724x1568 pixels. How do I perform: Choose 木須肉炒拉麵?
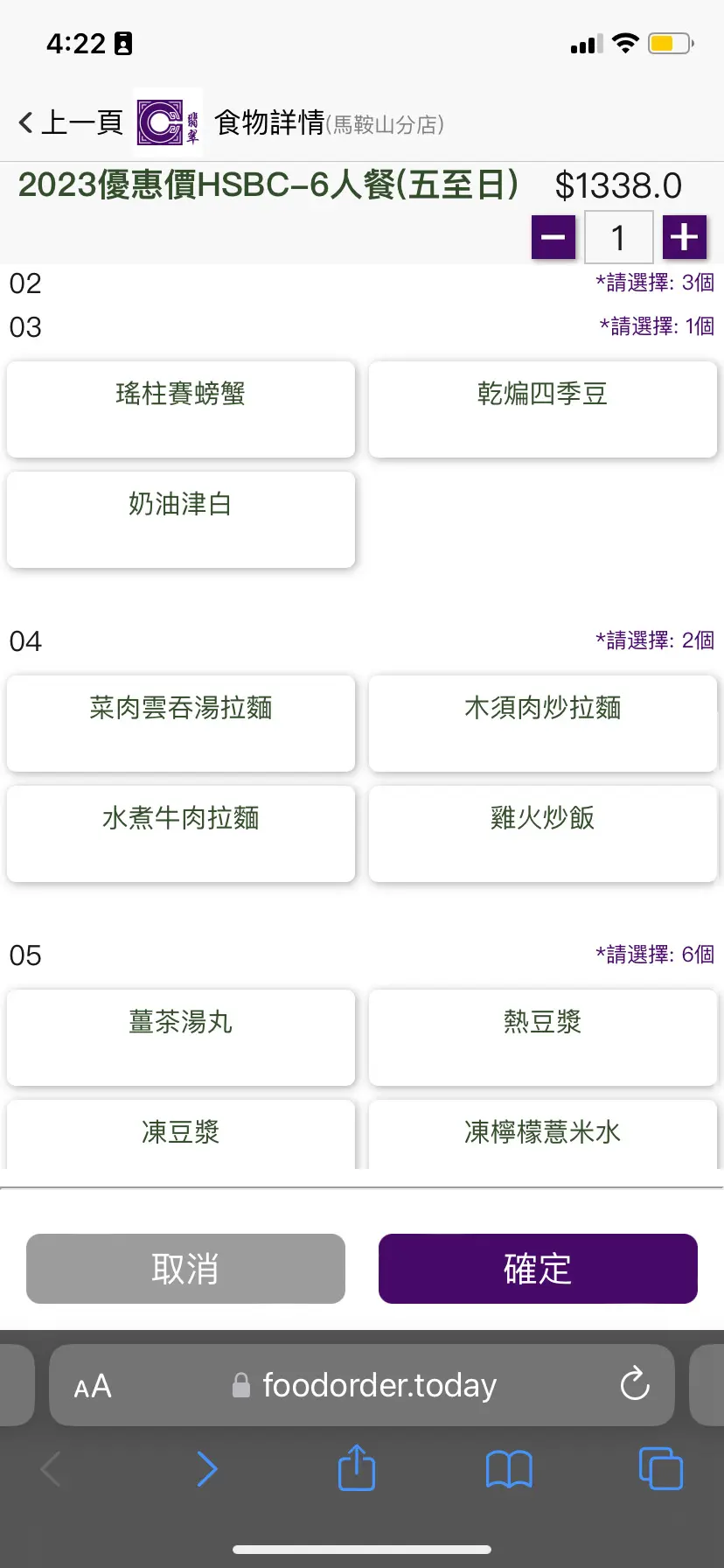tap(542, 723)
